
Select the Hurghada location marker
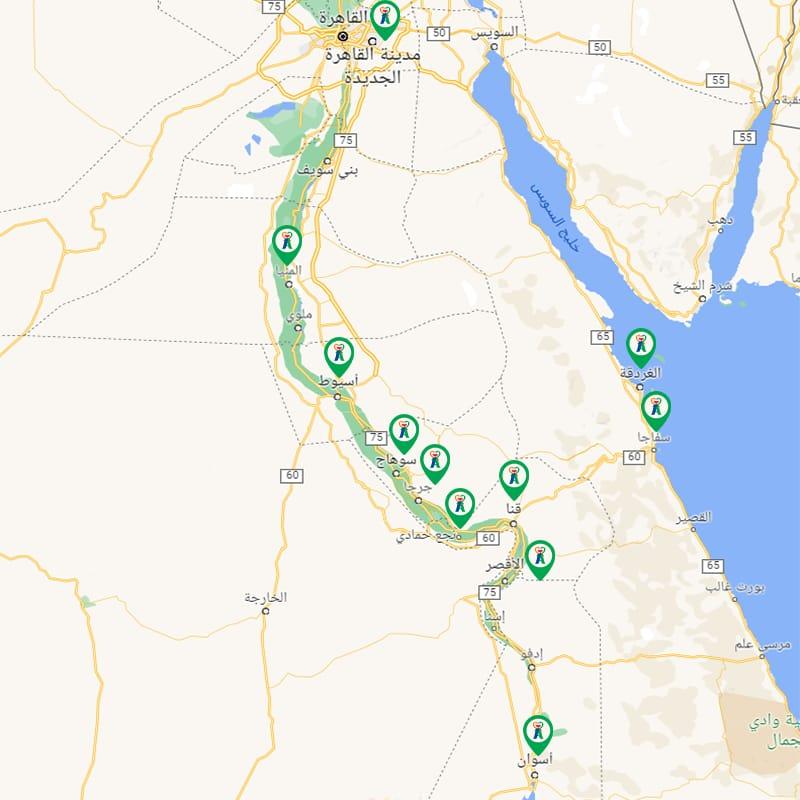coord(640,345)
